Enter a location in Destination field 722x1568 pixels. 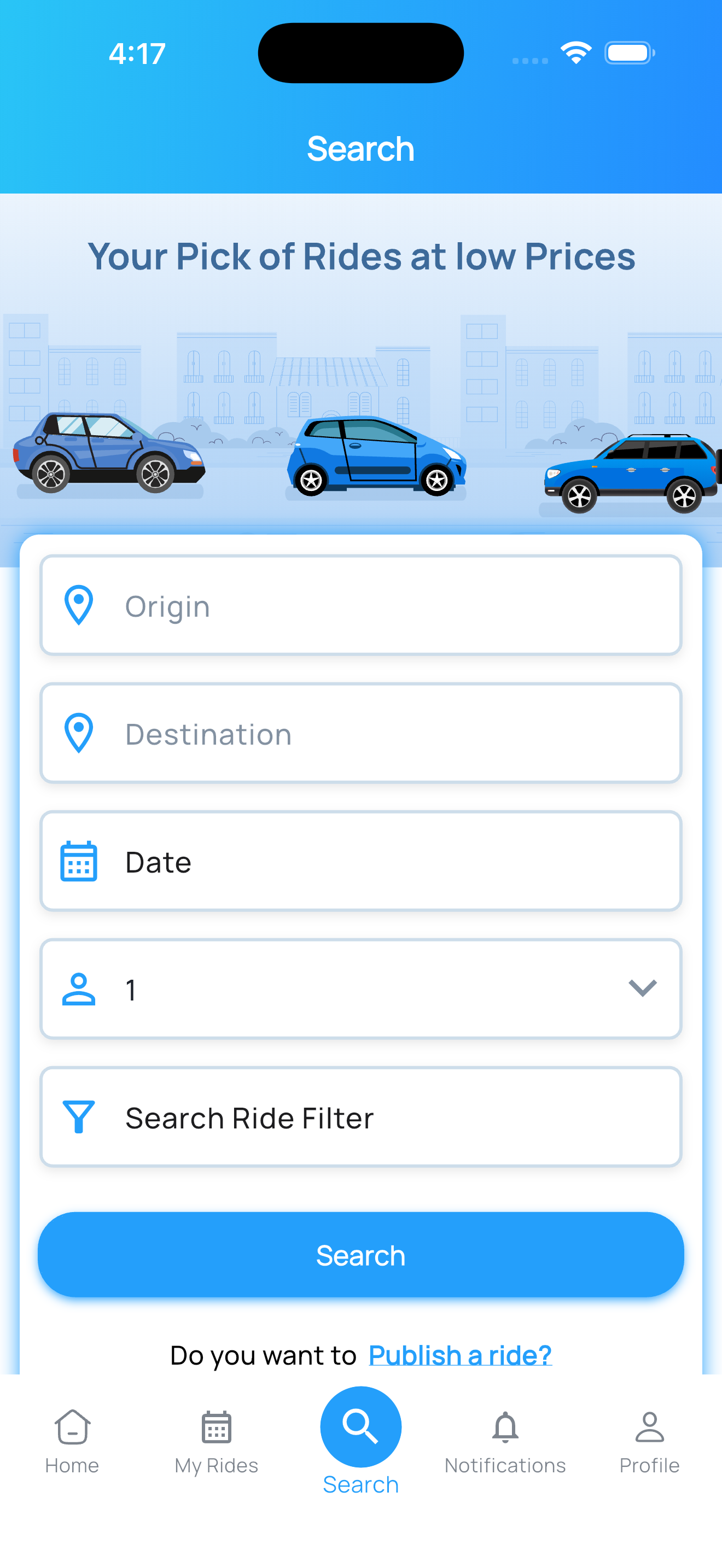[x=360, y=734]
